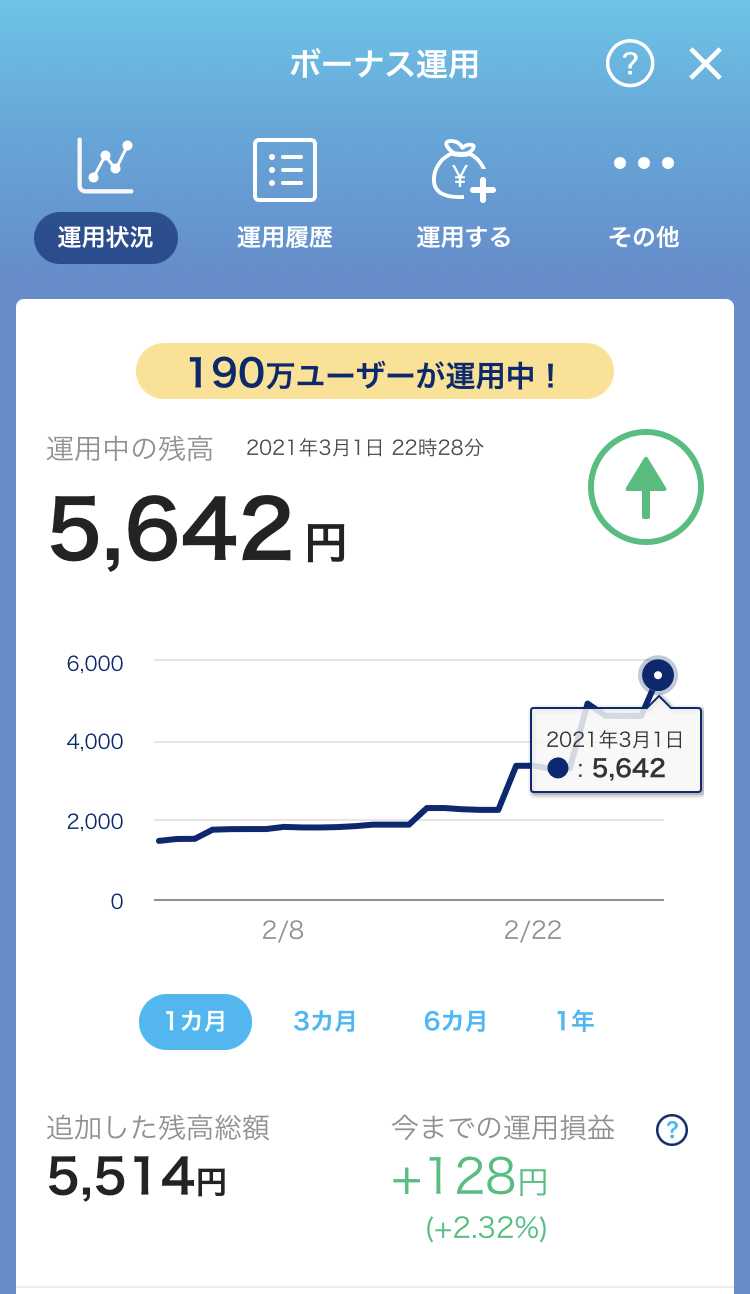Open help for 今までの運用損益
This screenshot has width=750, height=1294.
672,1130
